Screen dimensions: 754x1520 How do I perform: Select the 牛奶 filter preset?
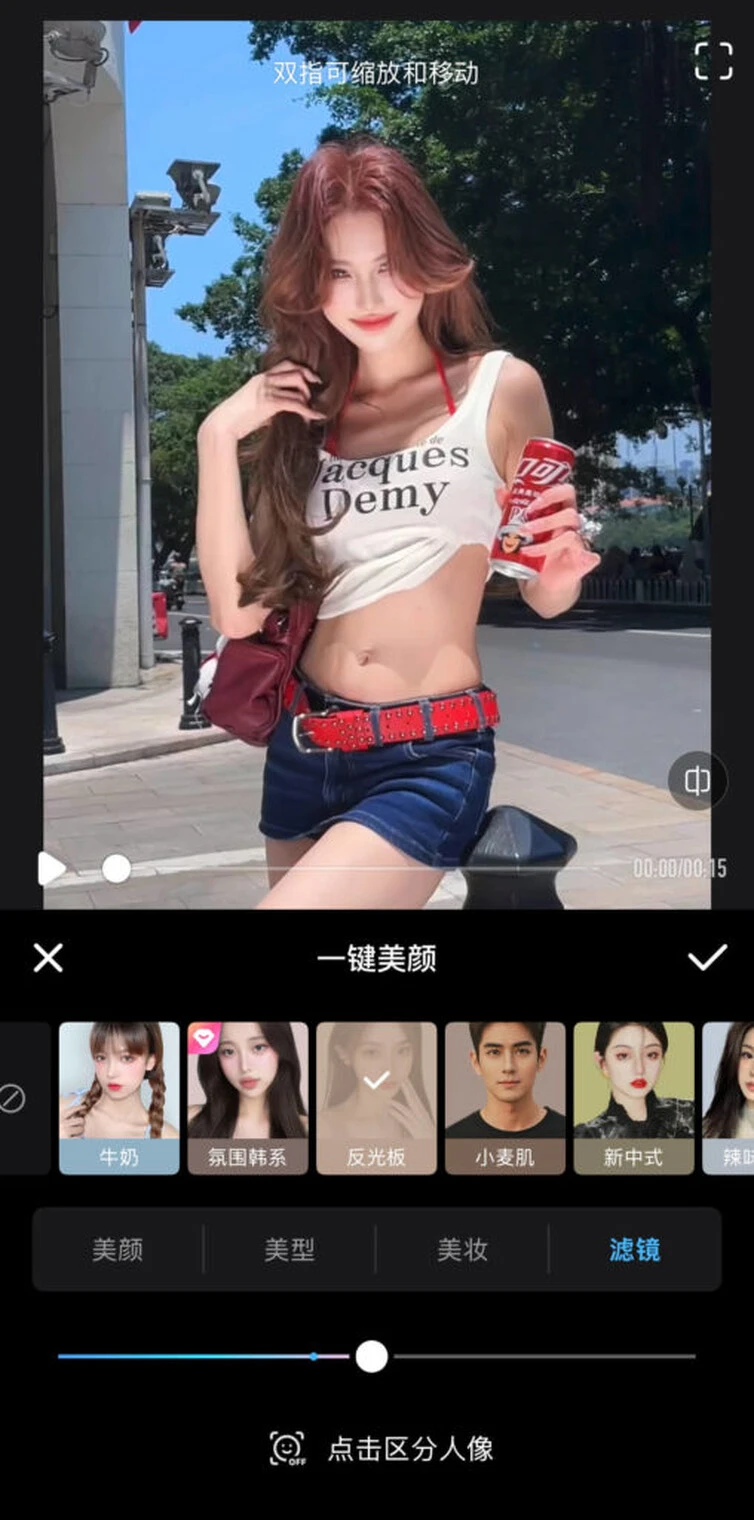coord(119,1097)
